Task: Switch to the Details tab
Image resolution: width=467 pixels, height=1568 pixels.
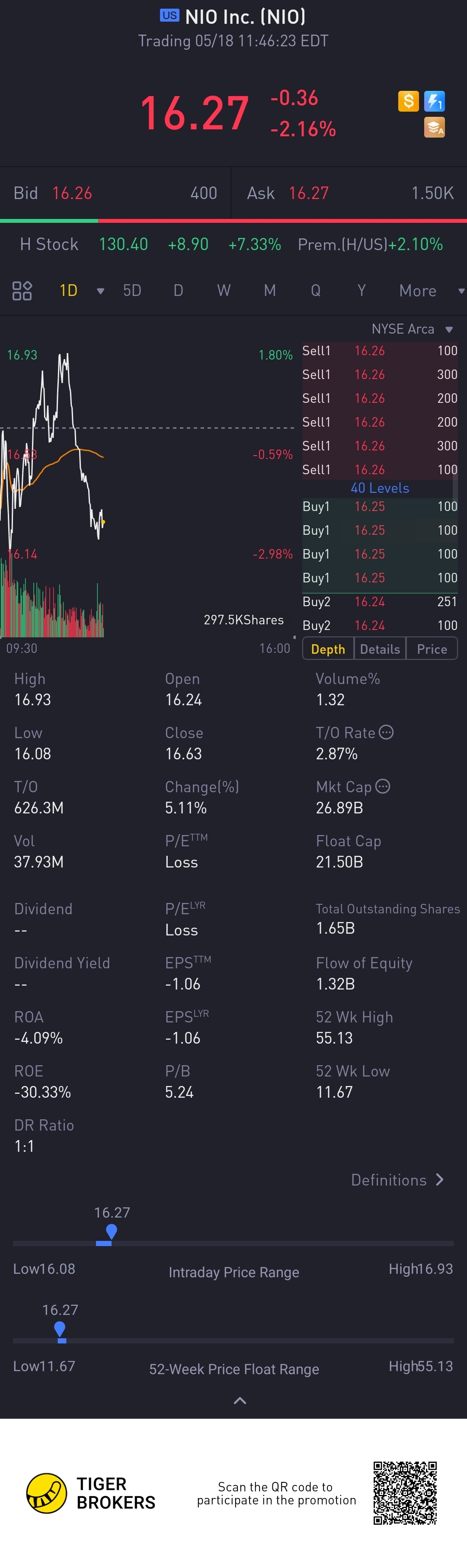Action: (380, 649)
